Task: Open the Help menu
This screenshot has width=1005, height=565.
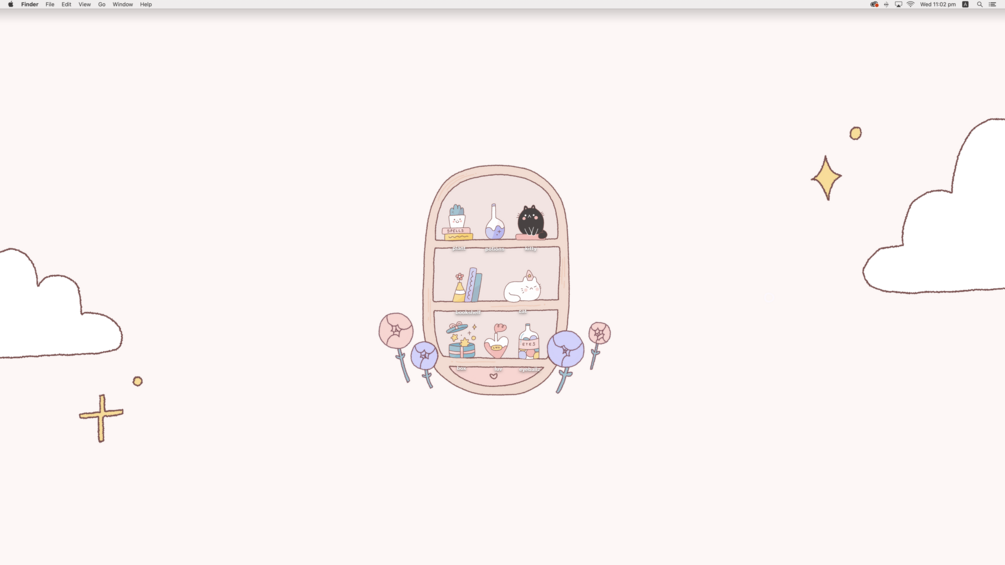Action: click(x=146, y=4)
